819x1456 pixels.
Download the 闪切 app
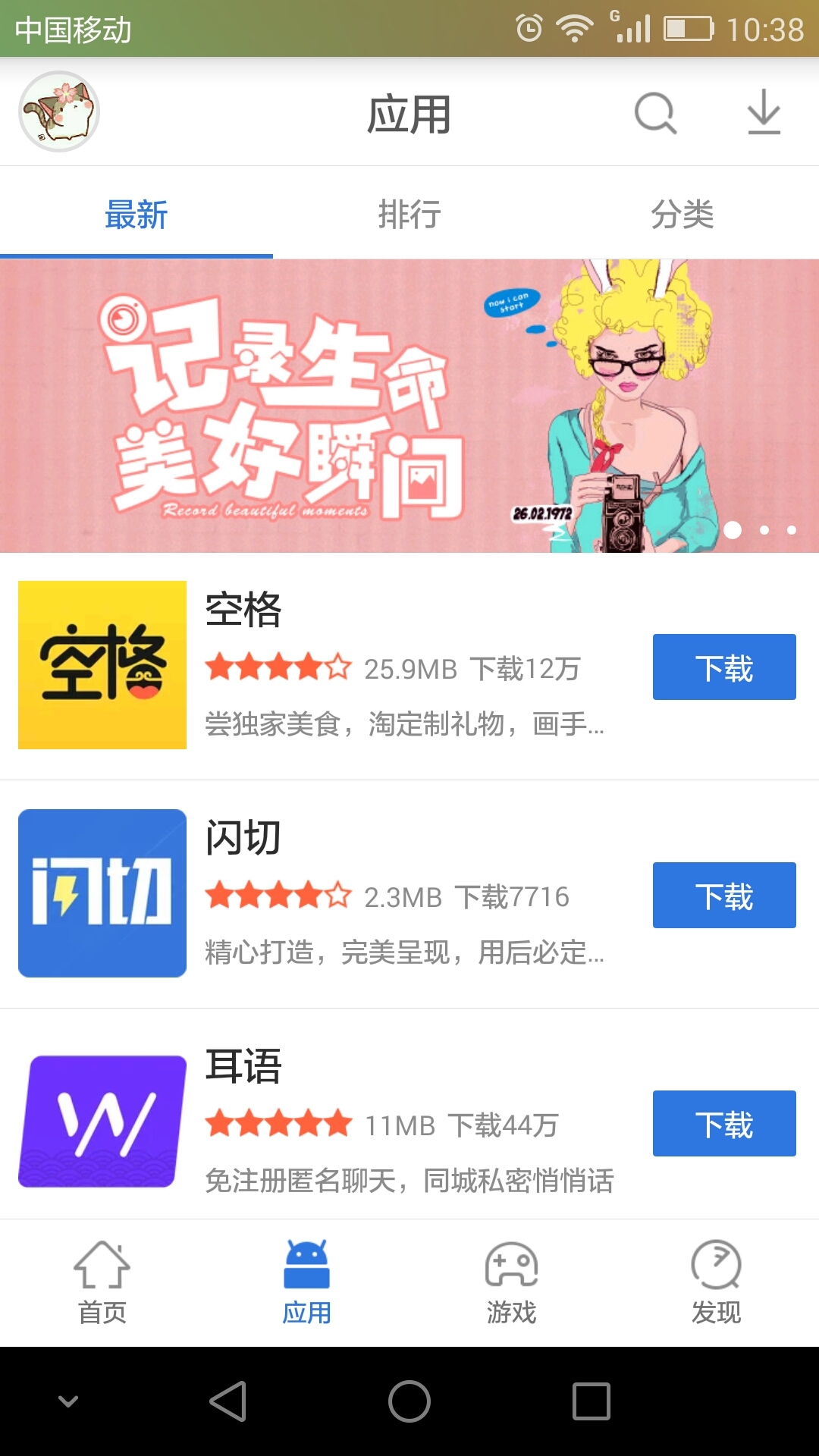click(723, 896)
